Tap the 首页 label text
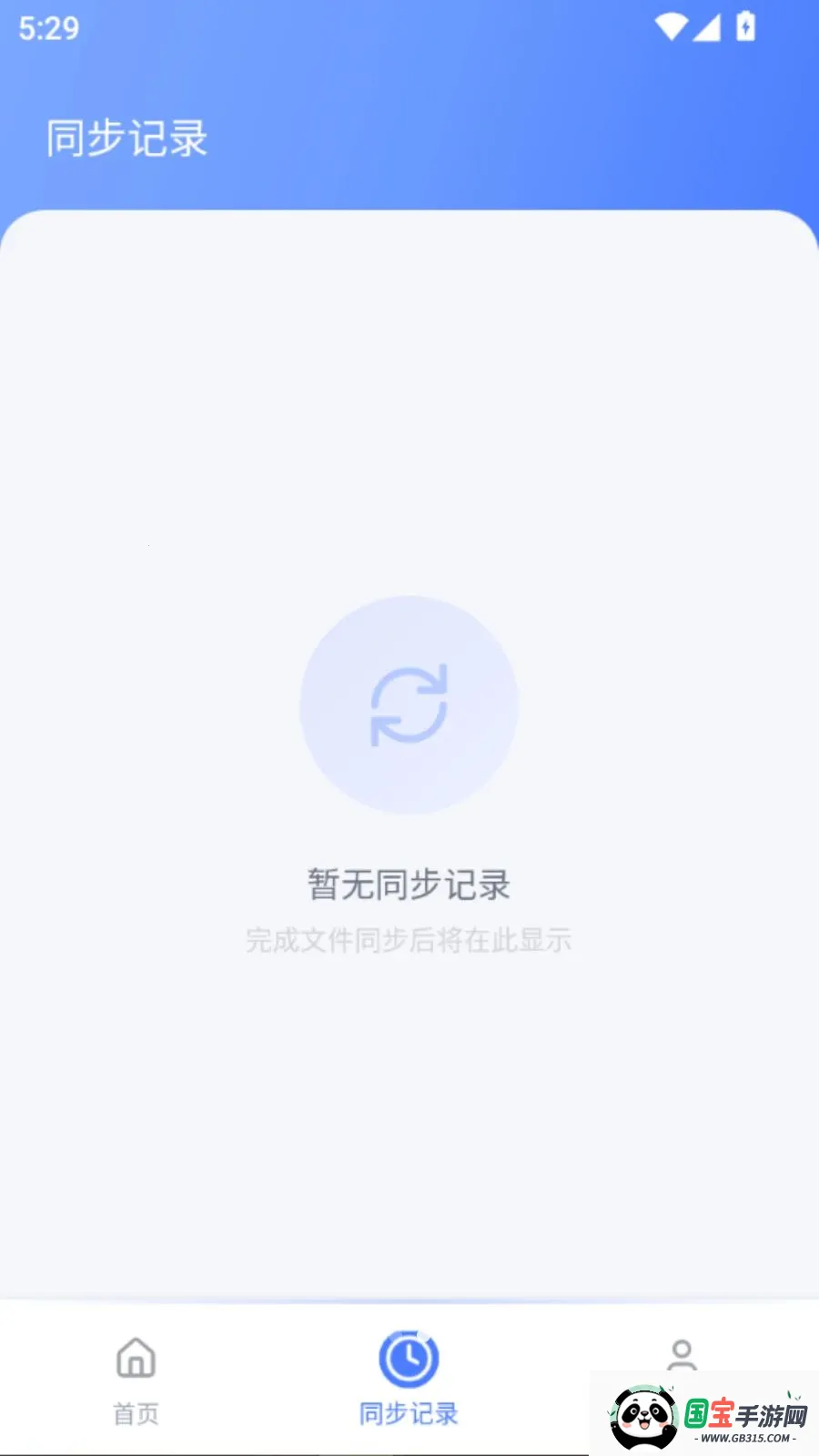The width and height of the screenshot is (819, 1456). 135,1415
